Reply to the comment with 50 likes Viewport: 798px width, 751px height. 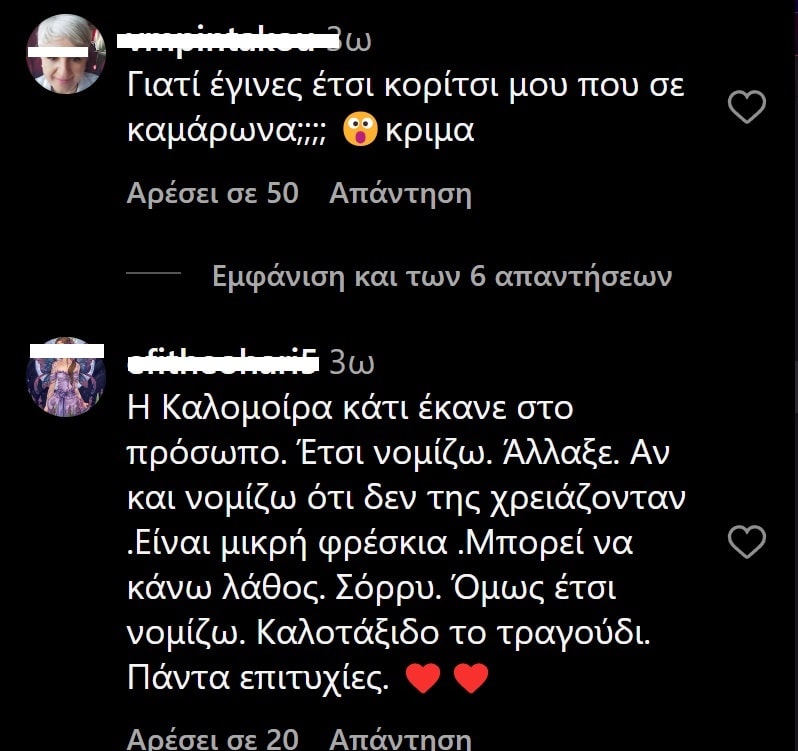coord(400,193)
